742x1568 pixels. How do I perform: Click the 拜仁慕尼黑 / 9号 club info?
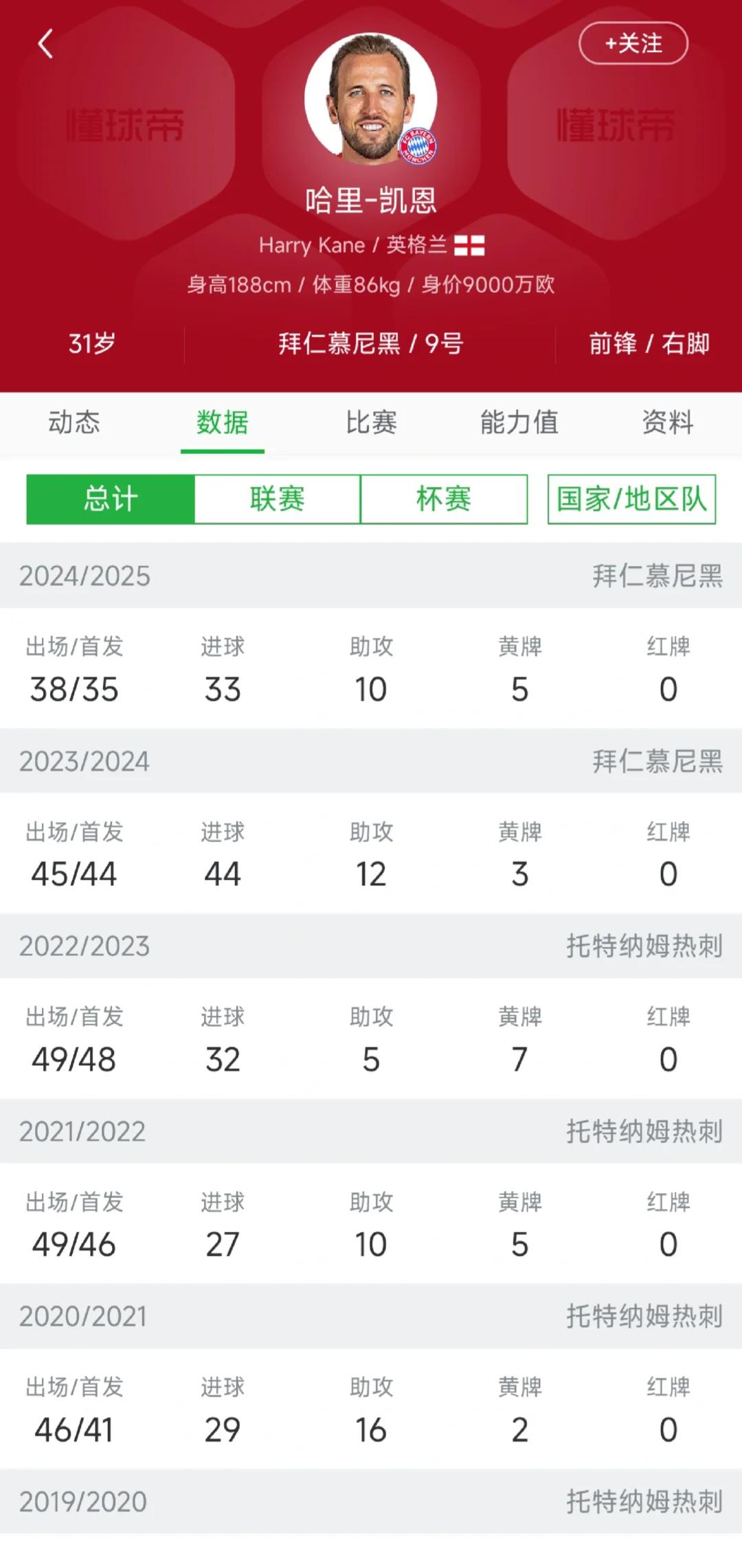tap(371, 345)
